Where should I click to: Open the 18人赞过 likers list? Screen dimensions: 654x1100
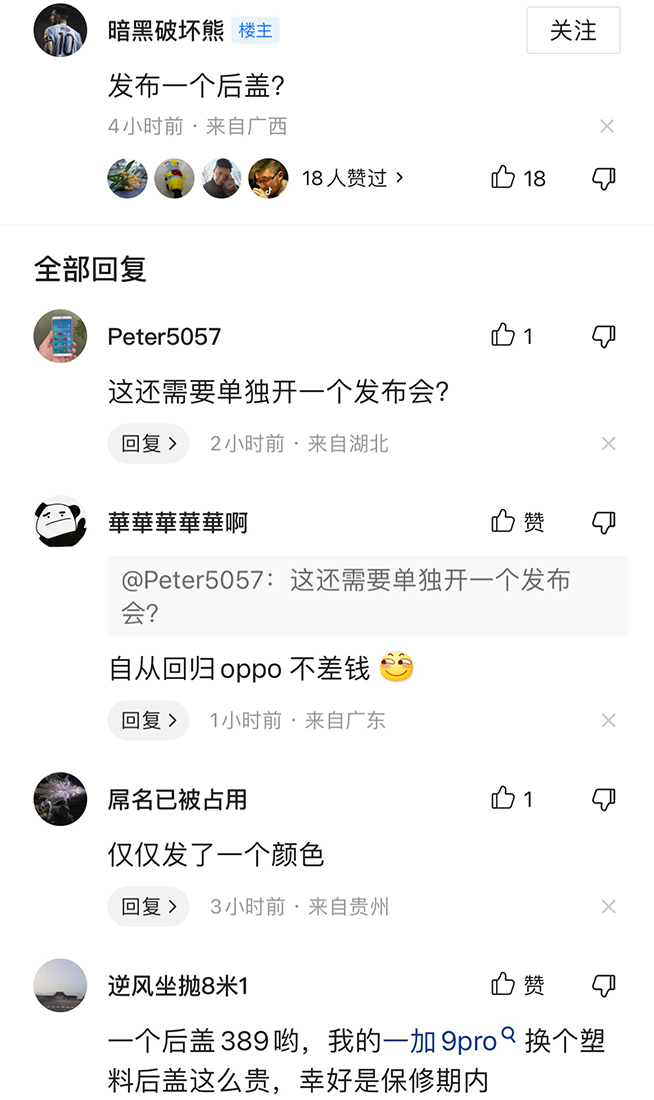tap(353, 178)
